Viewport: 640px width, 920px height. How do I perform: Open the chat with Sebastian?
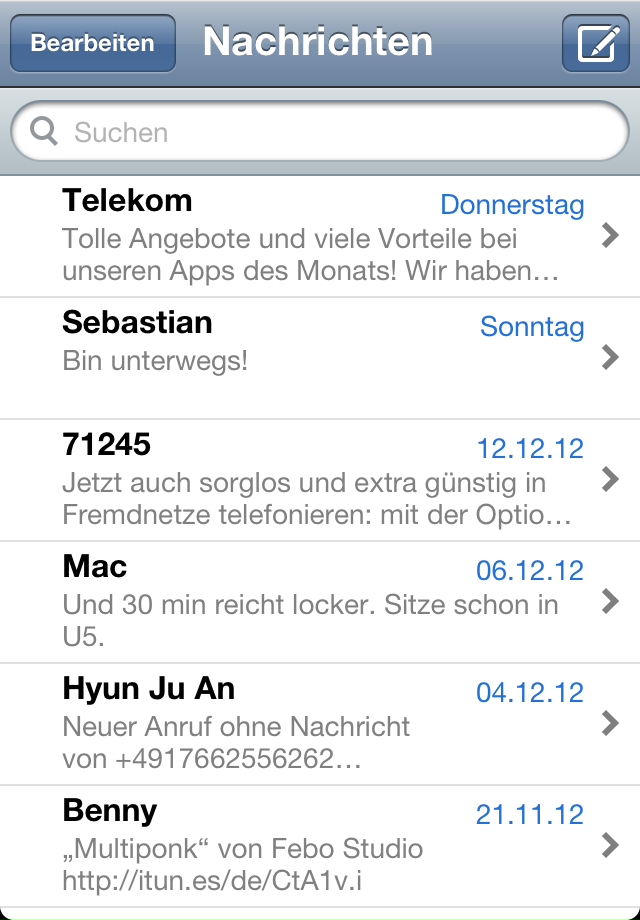pos(320,357)
